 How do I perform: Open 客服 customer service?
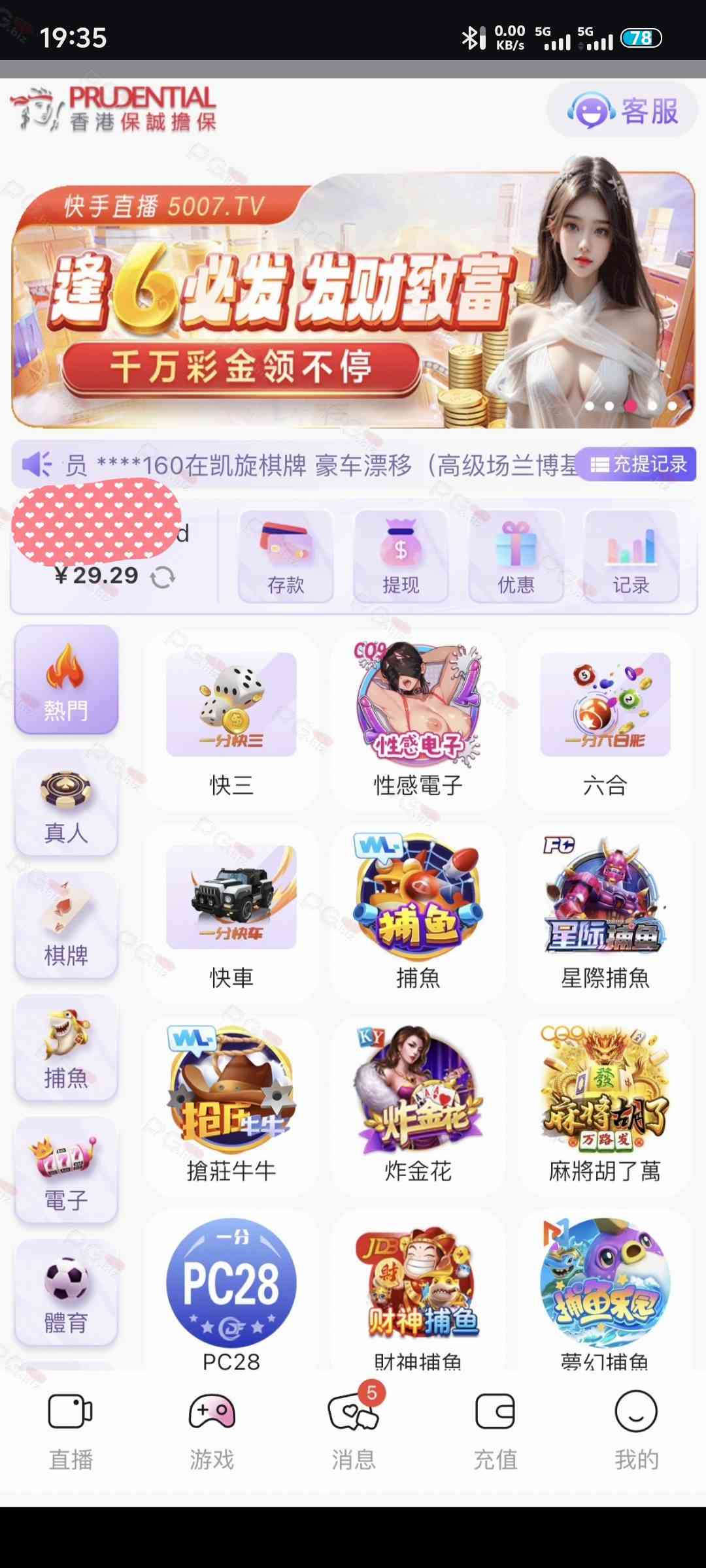point(622,111)
